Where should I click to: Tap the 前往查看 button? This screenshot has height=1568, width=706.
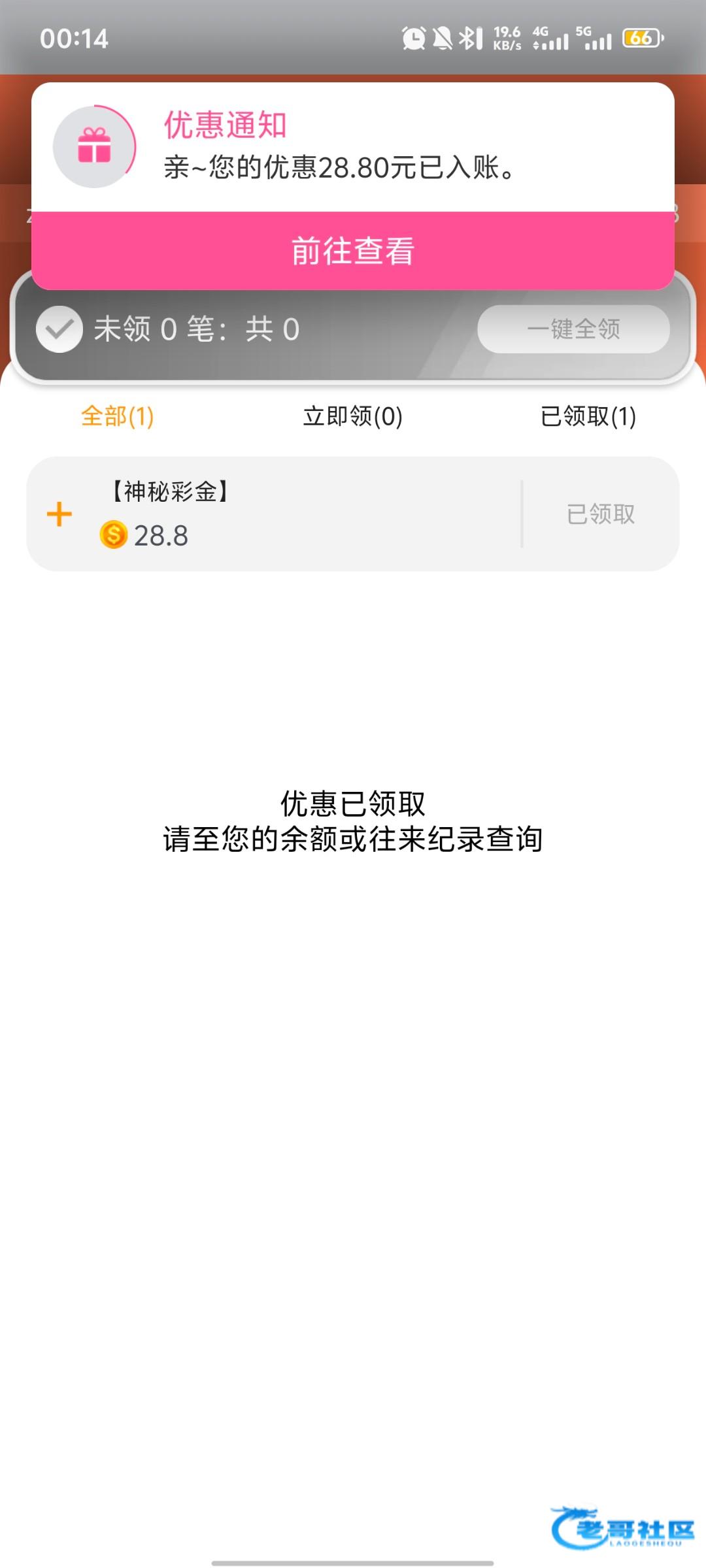[x=353, y=251]
